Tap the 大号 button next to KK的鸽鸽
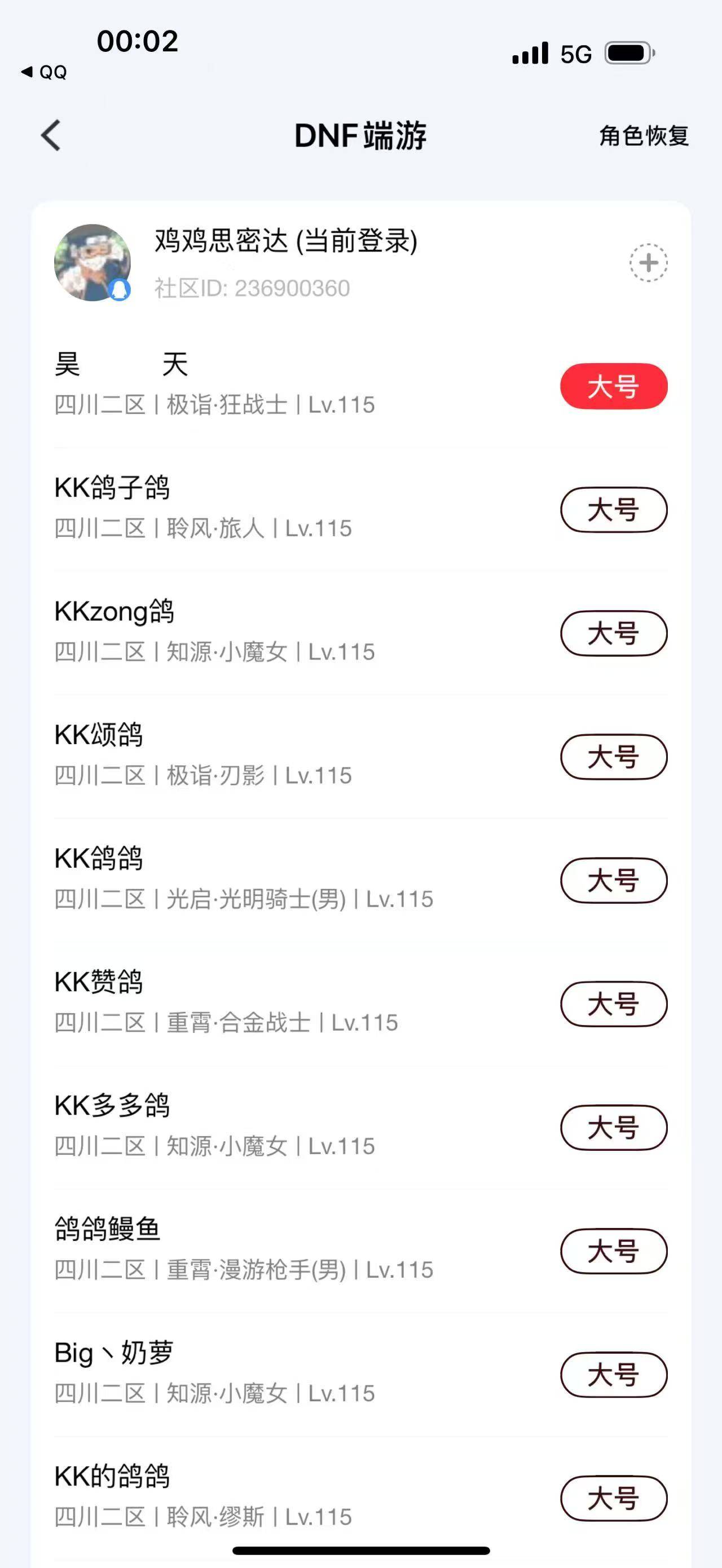722x1568 pixels. [x=613, y=1499]
